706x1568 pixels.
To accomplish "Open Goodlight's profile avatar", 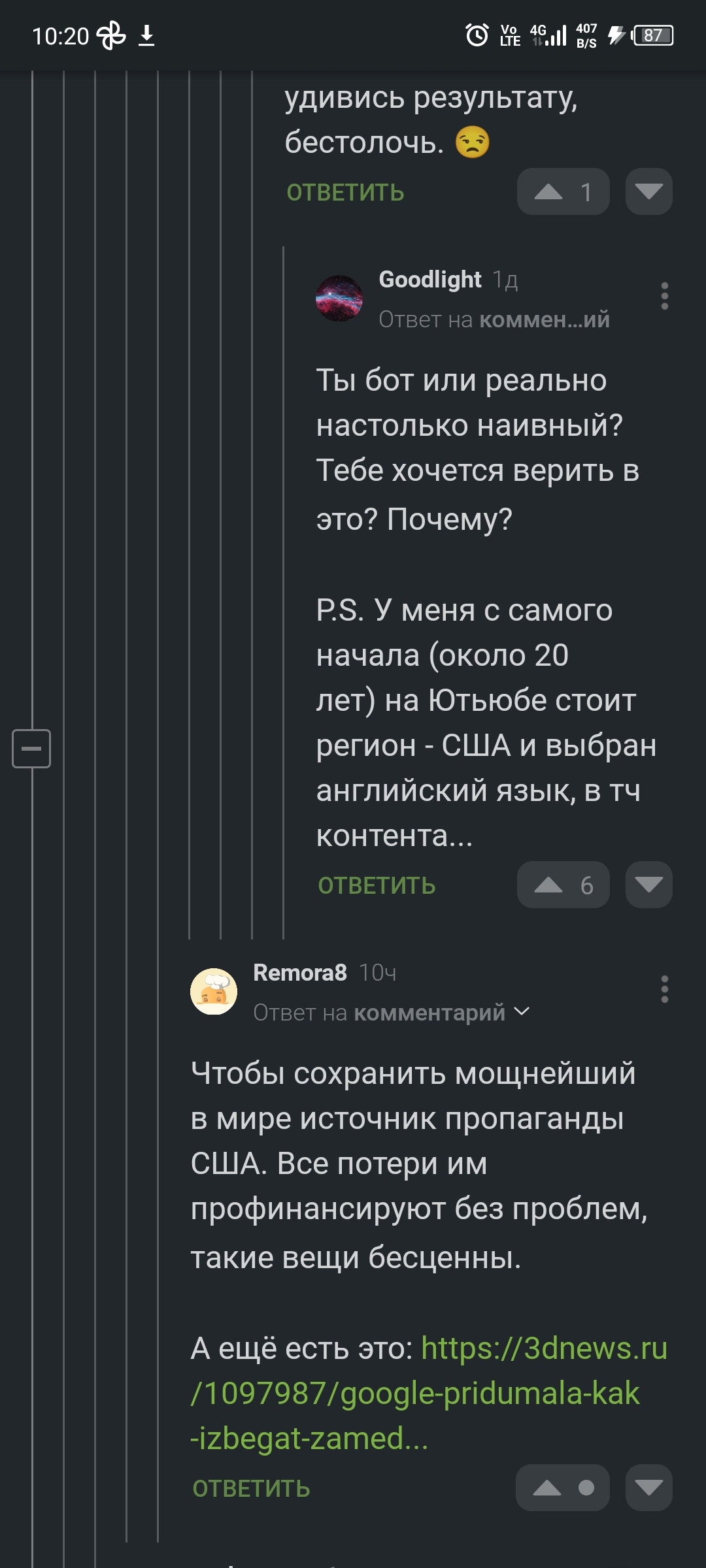I will (339, 298).
